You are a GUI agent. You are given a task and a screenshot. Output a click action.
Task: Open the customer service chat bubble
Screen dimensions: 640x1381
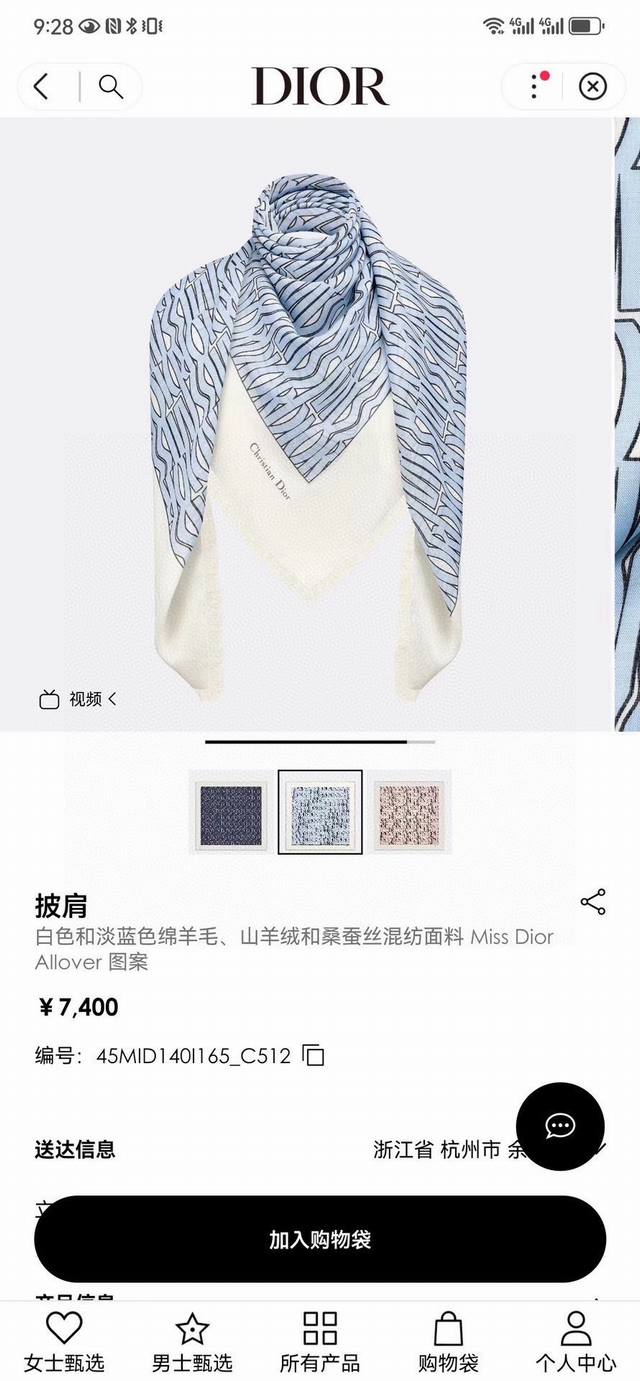560,1127
